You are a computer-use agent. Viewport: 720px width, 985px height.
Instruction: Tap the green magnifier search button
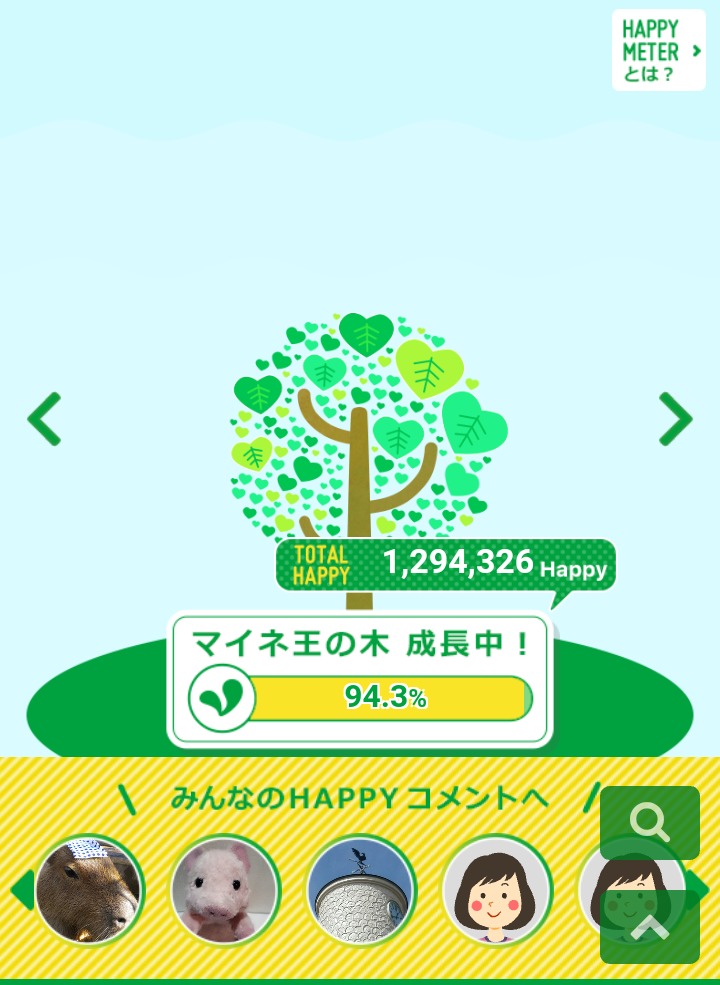click(649, 823)
